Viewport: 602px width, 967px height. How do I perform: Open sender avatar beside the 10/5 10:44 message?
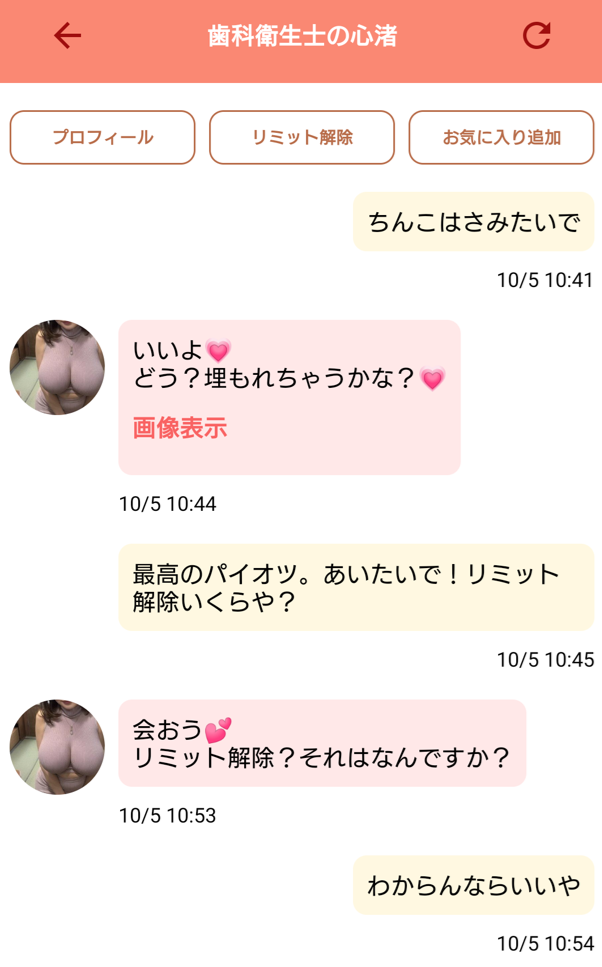[57, 367]
